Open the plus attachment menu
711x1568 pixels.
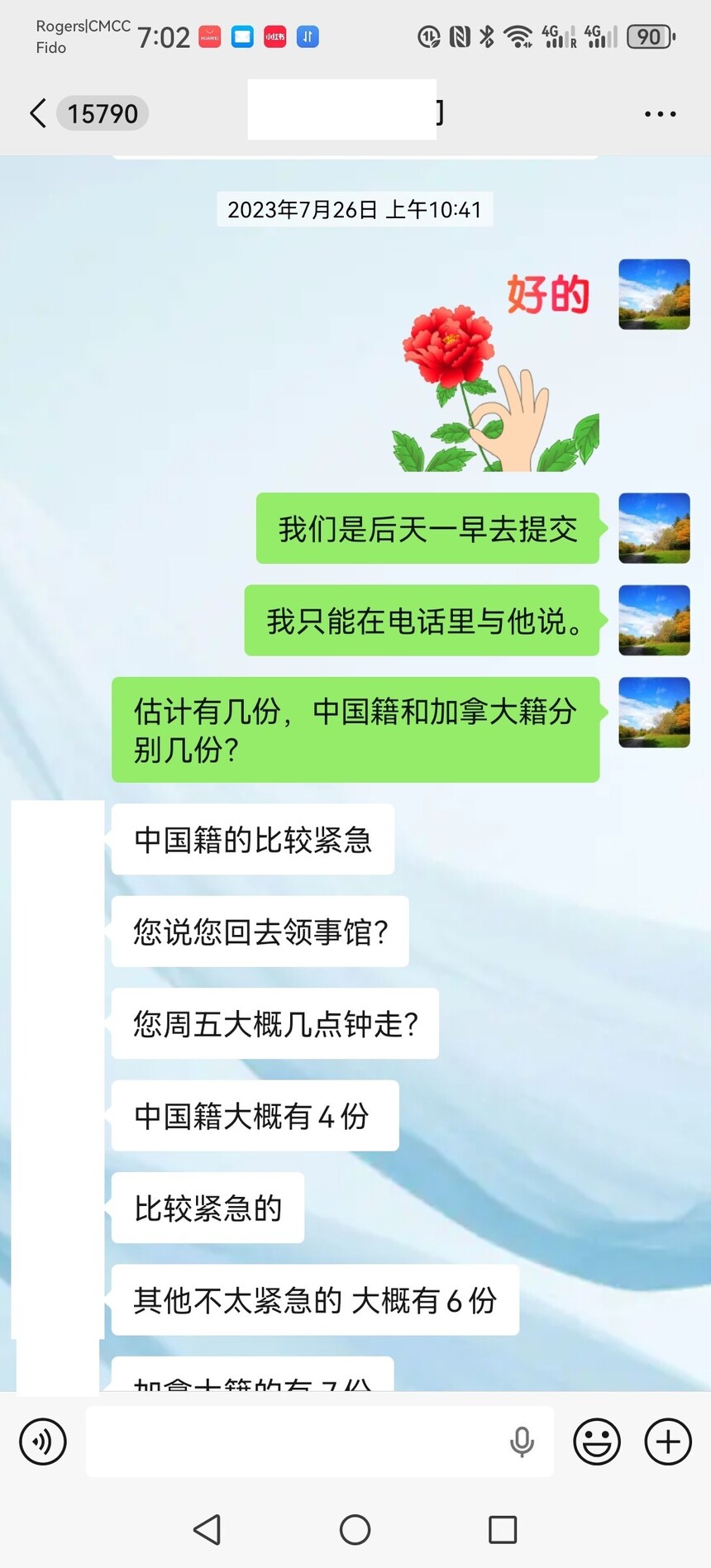(668, 1442)
